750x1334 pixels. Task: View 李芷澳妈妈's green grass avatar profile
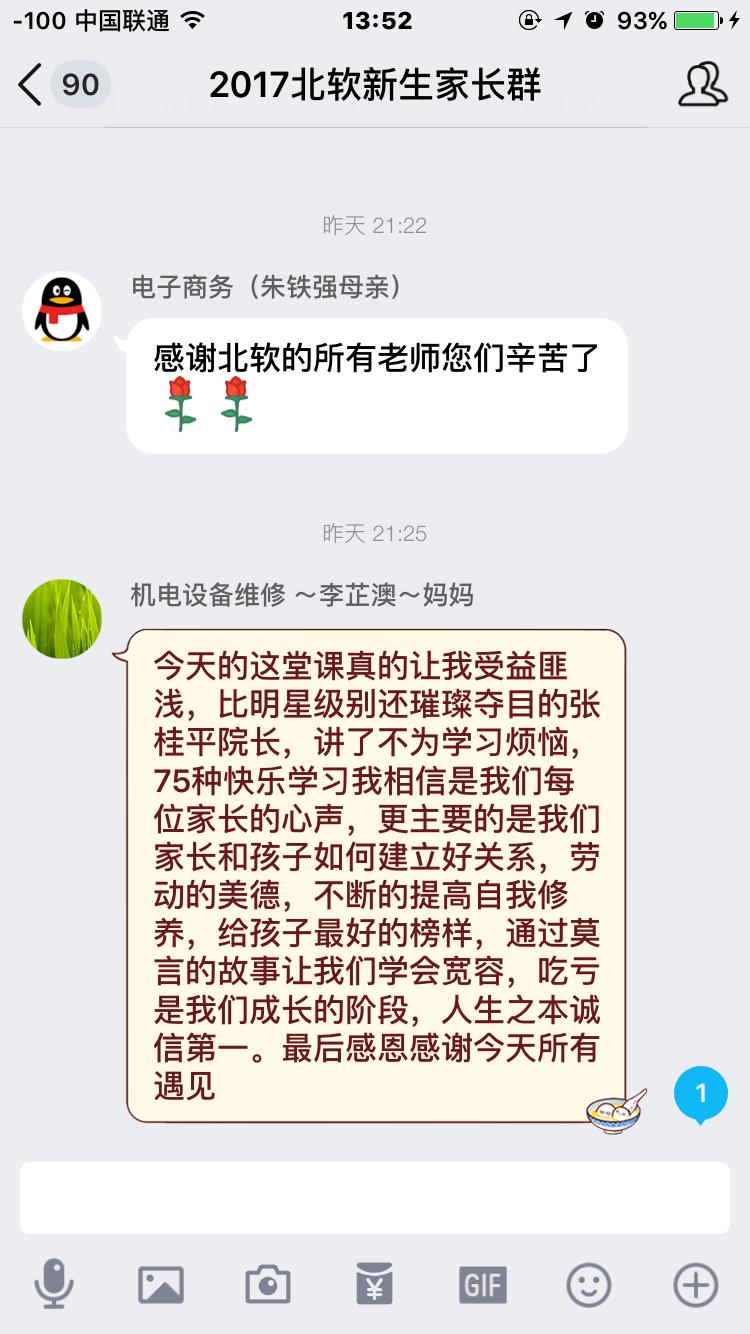(62, 618)
